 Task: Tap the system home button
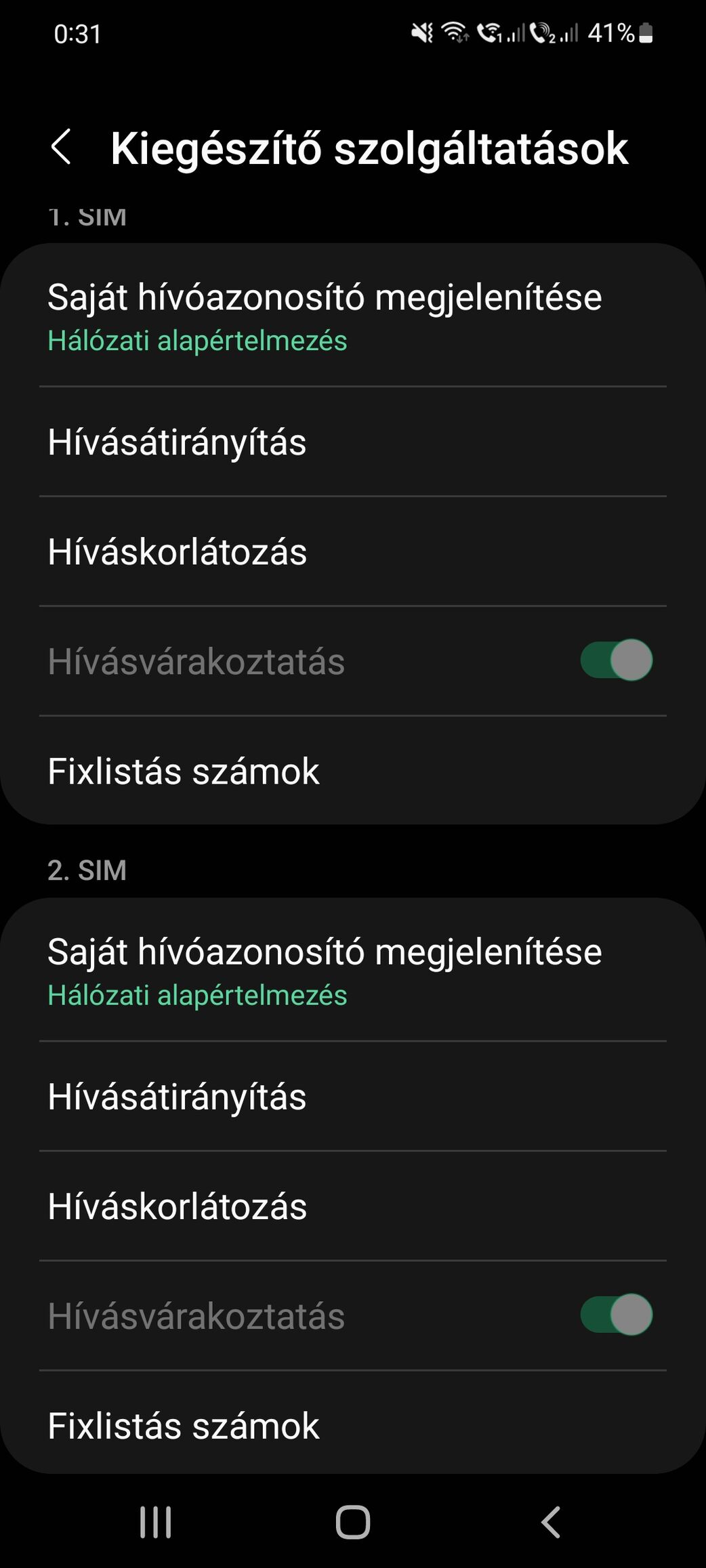(353, 1522)
